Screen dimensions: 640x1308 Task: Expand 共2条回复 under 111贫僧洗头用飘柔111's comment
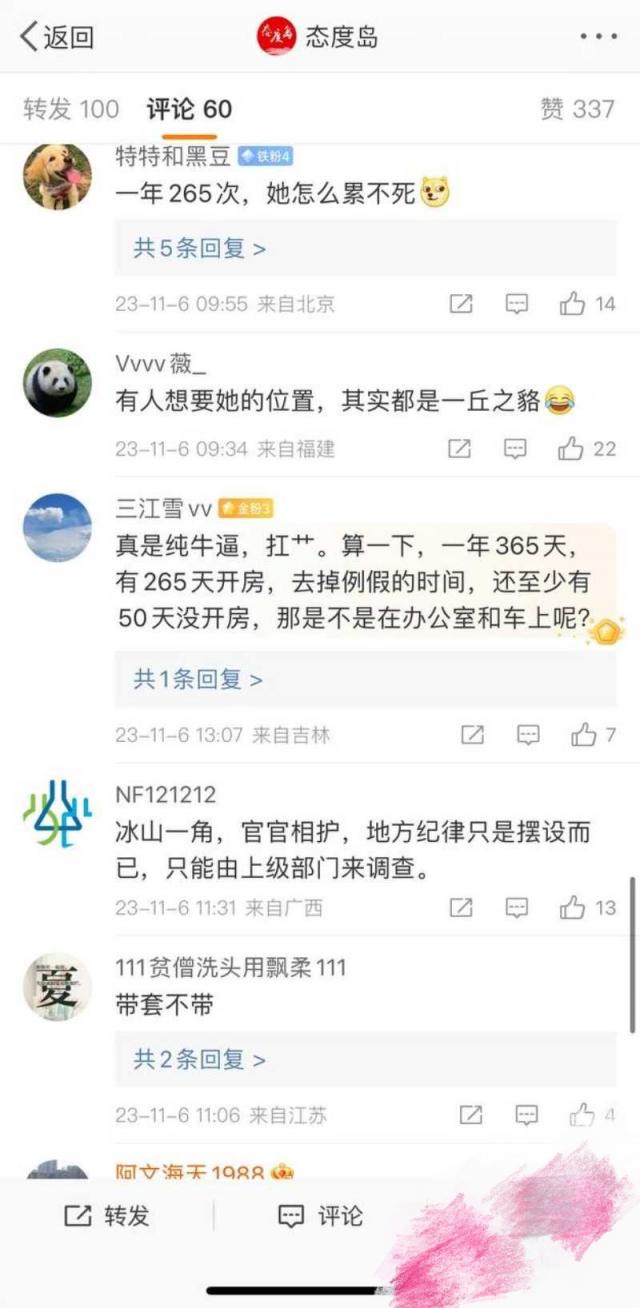[x=200, y=1059]
